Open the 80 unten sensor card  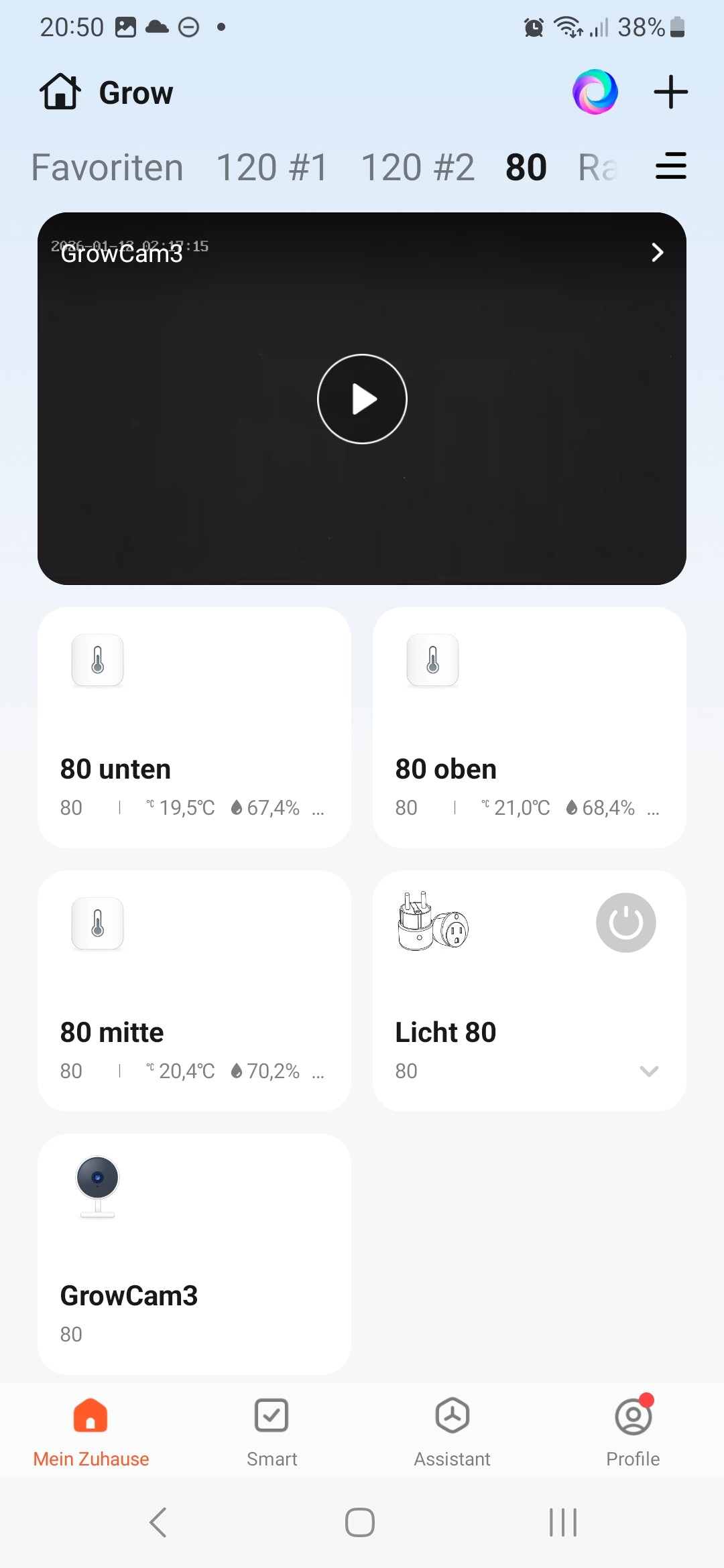194,728
